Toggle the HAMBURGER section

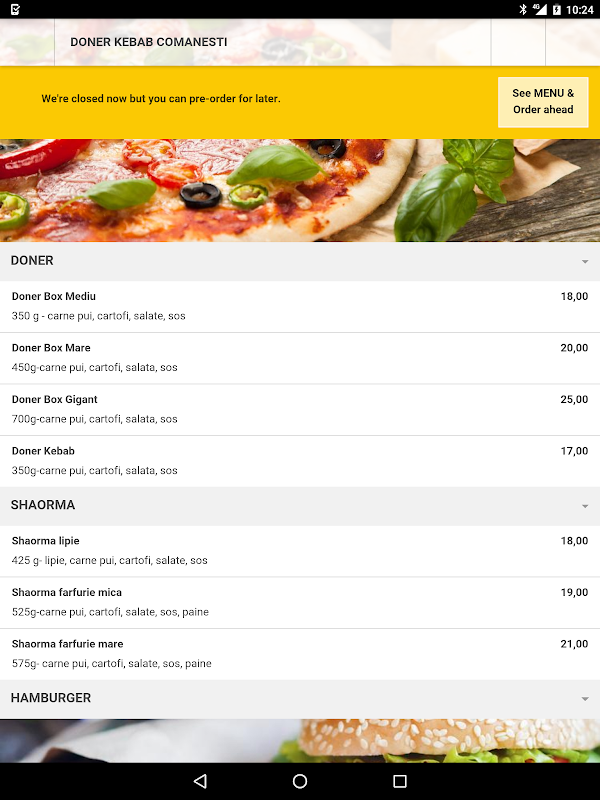pyautogui.click(x=300, y=698)
